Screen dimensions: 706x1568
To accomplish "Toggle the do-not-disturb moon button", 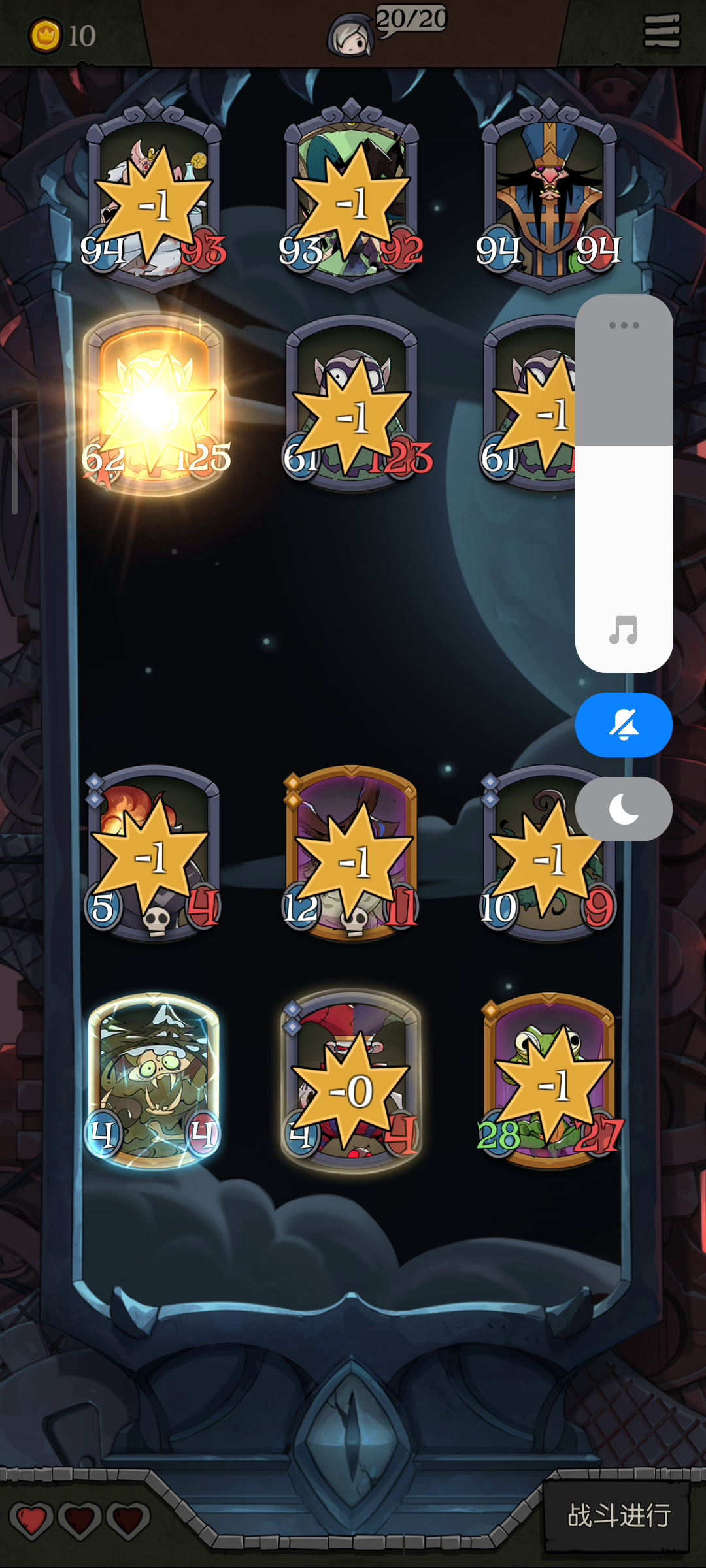I will pos(624,809).
